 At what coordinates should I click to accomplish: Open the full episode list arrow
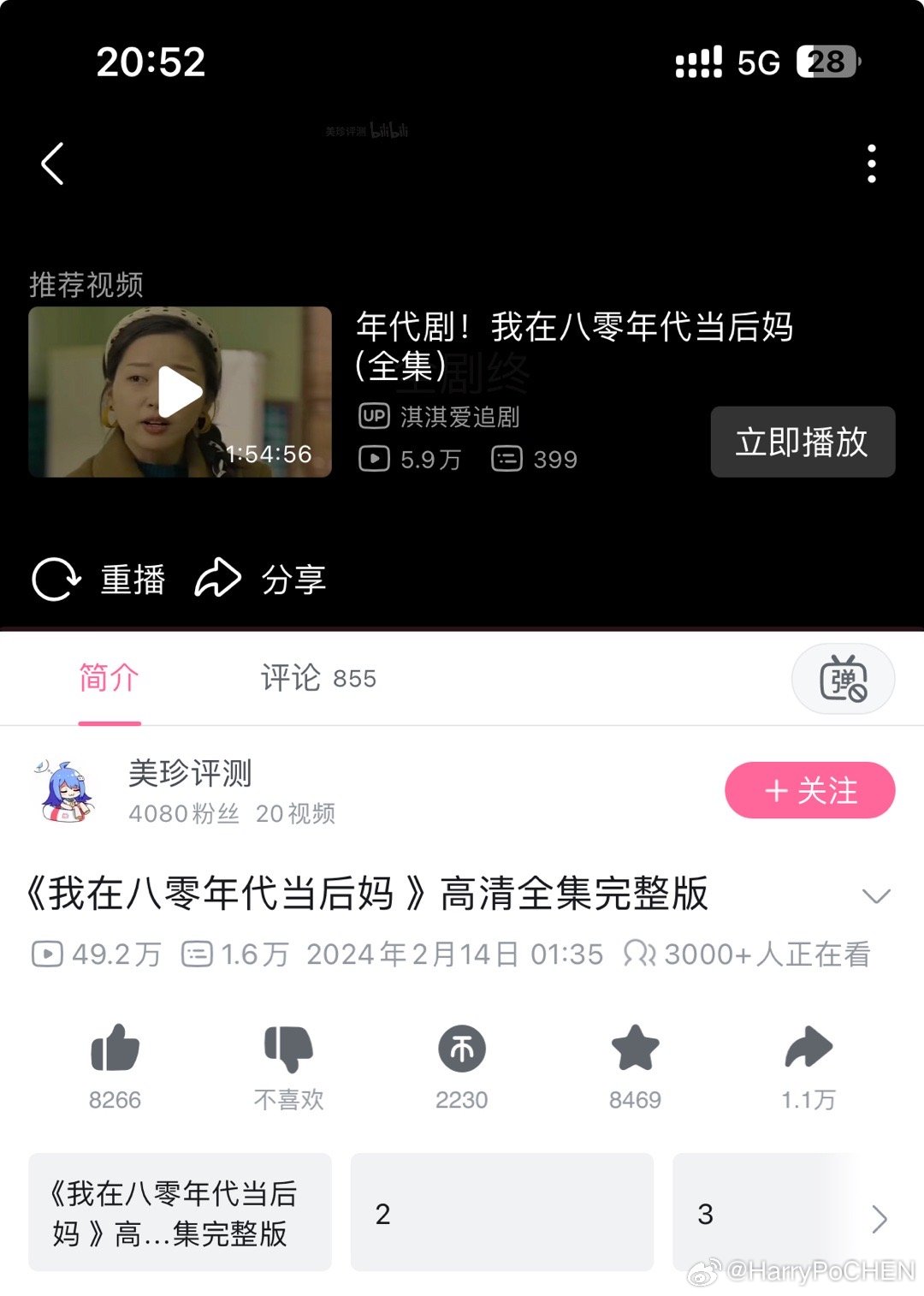(x=880, y=1218)
